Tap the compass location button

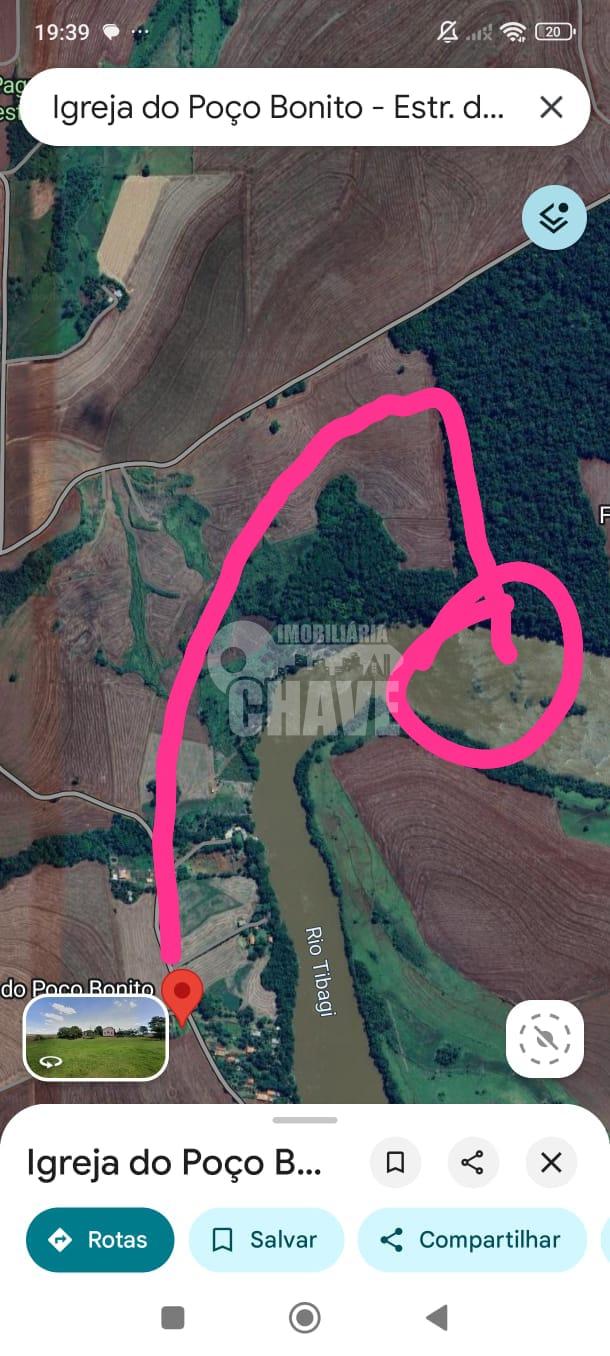[545, 1039]
